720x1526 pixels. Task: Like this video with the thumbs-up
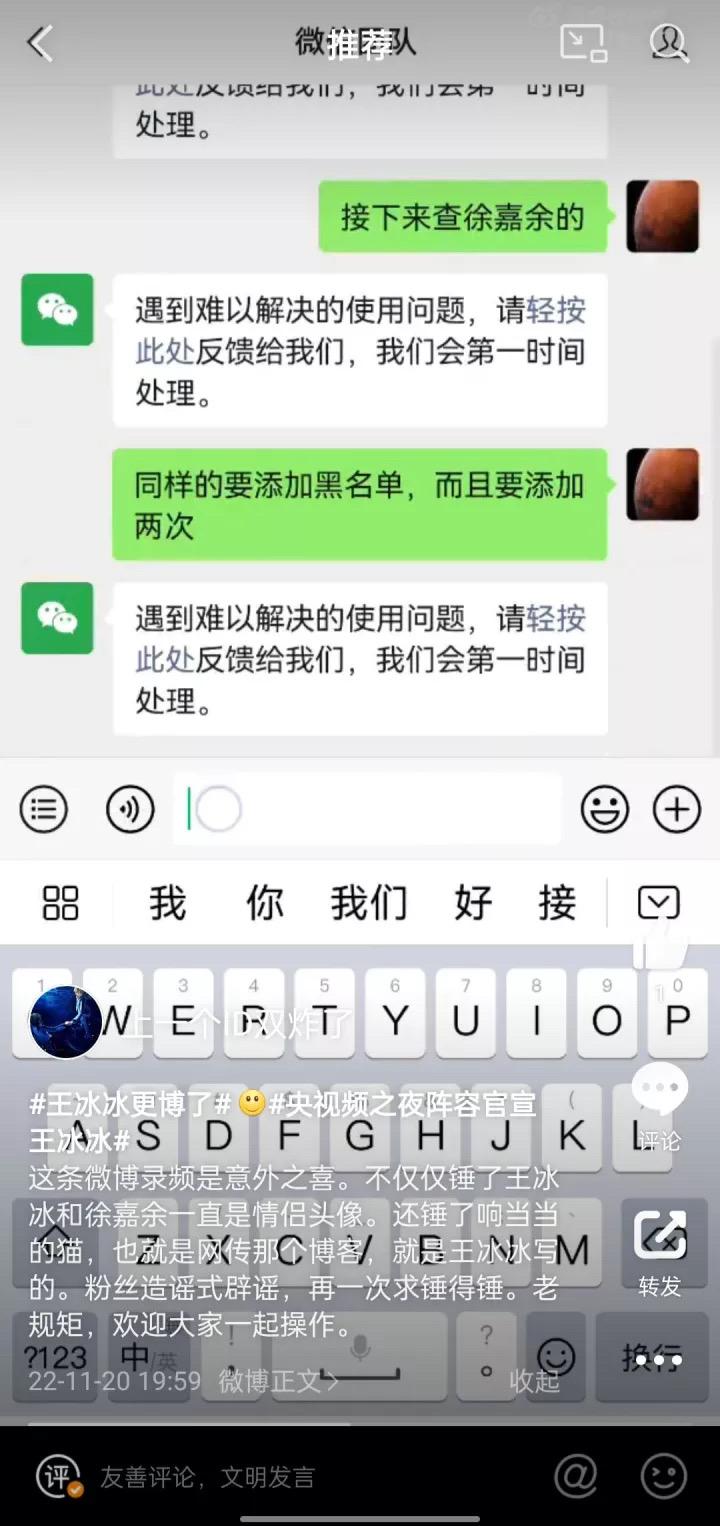tap(661, 945)
